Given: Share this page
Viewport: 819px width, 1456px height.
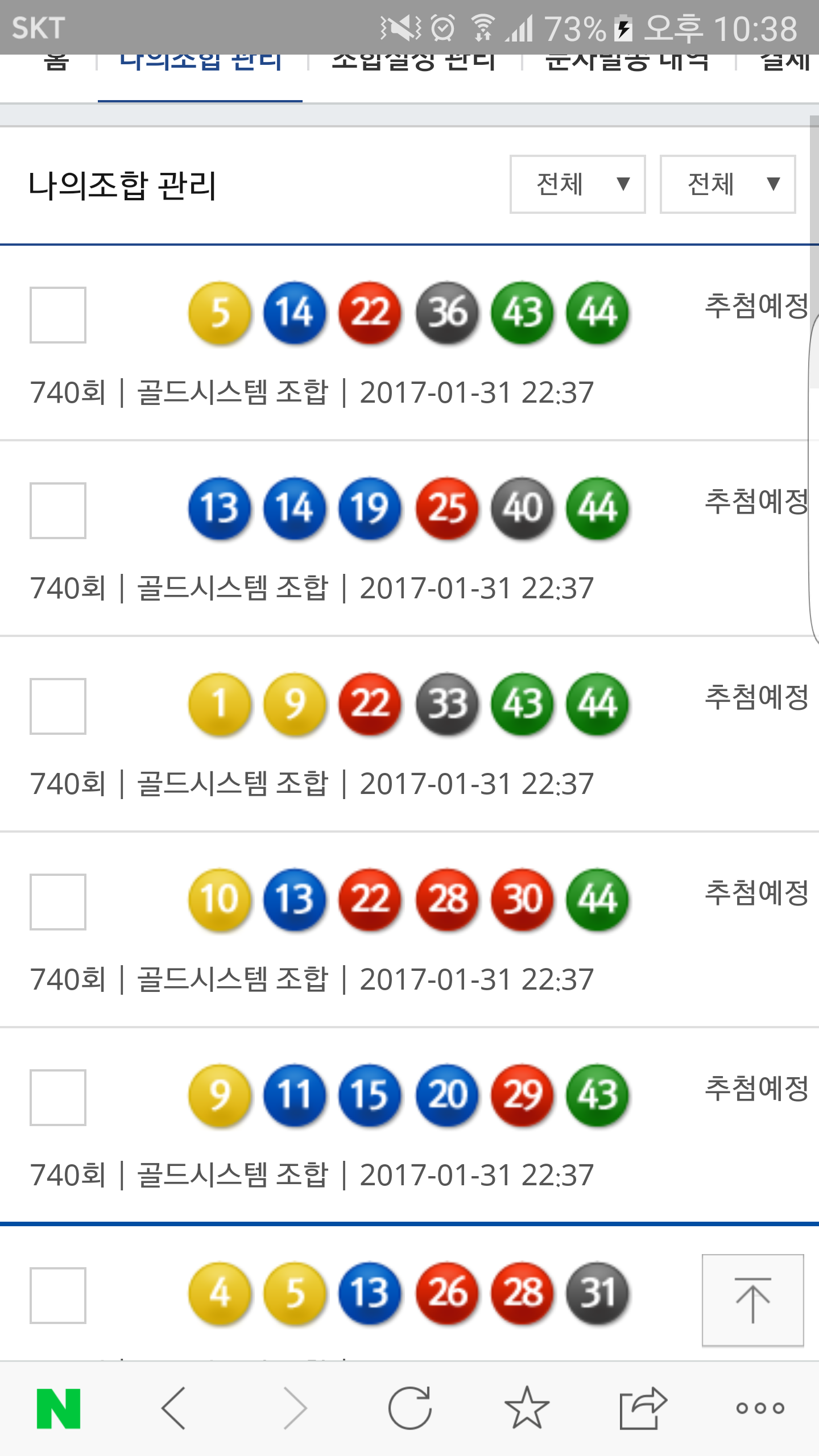Looking at the screenshot, I should pos(643,1408).
